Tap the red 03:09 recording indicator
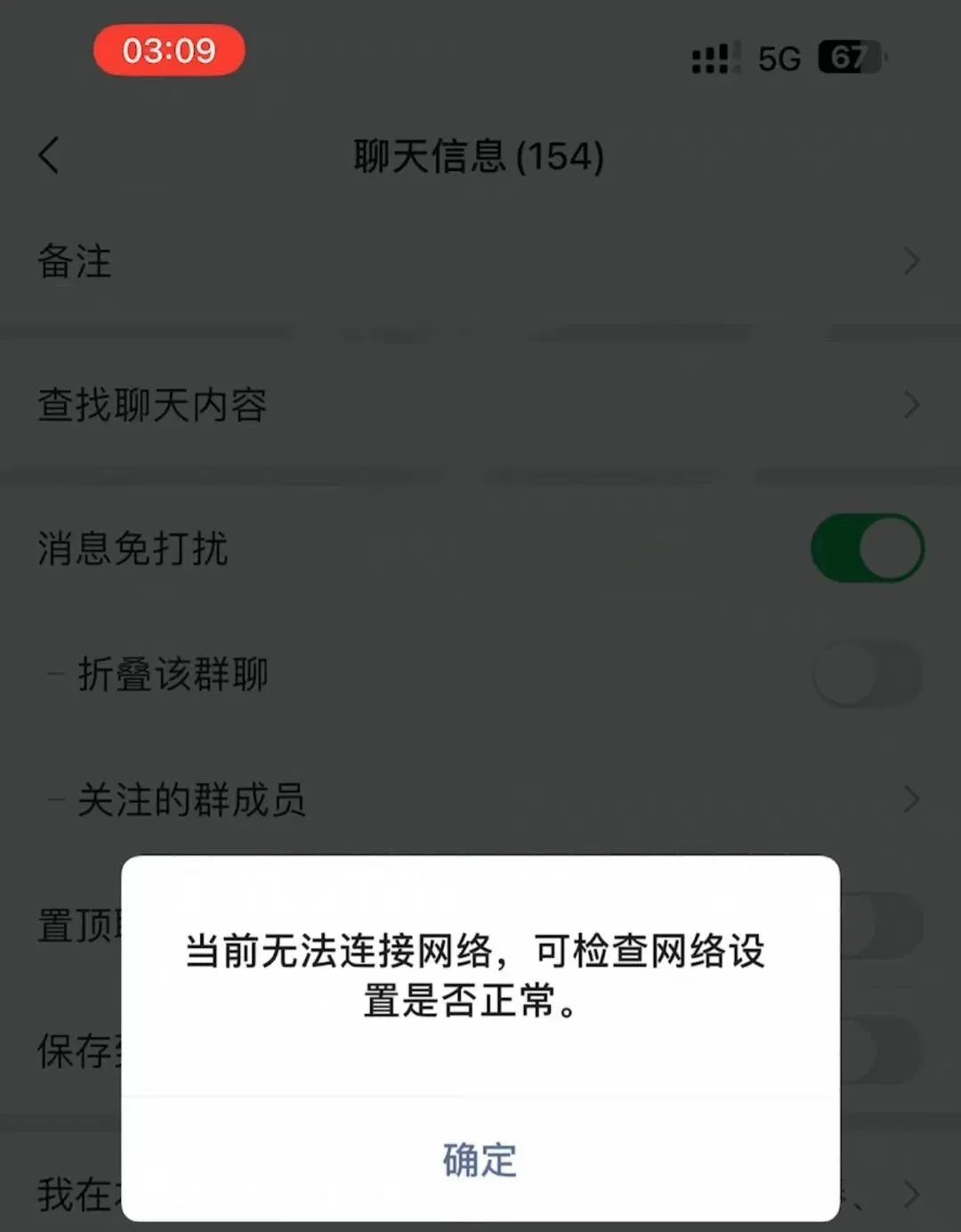Image resolution: width=961 pixels, height=1232 pixels. pyautogui.click(x=168, y=51)
